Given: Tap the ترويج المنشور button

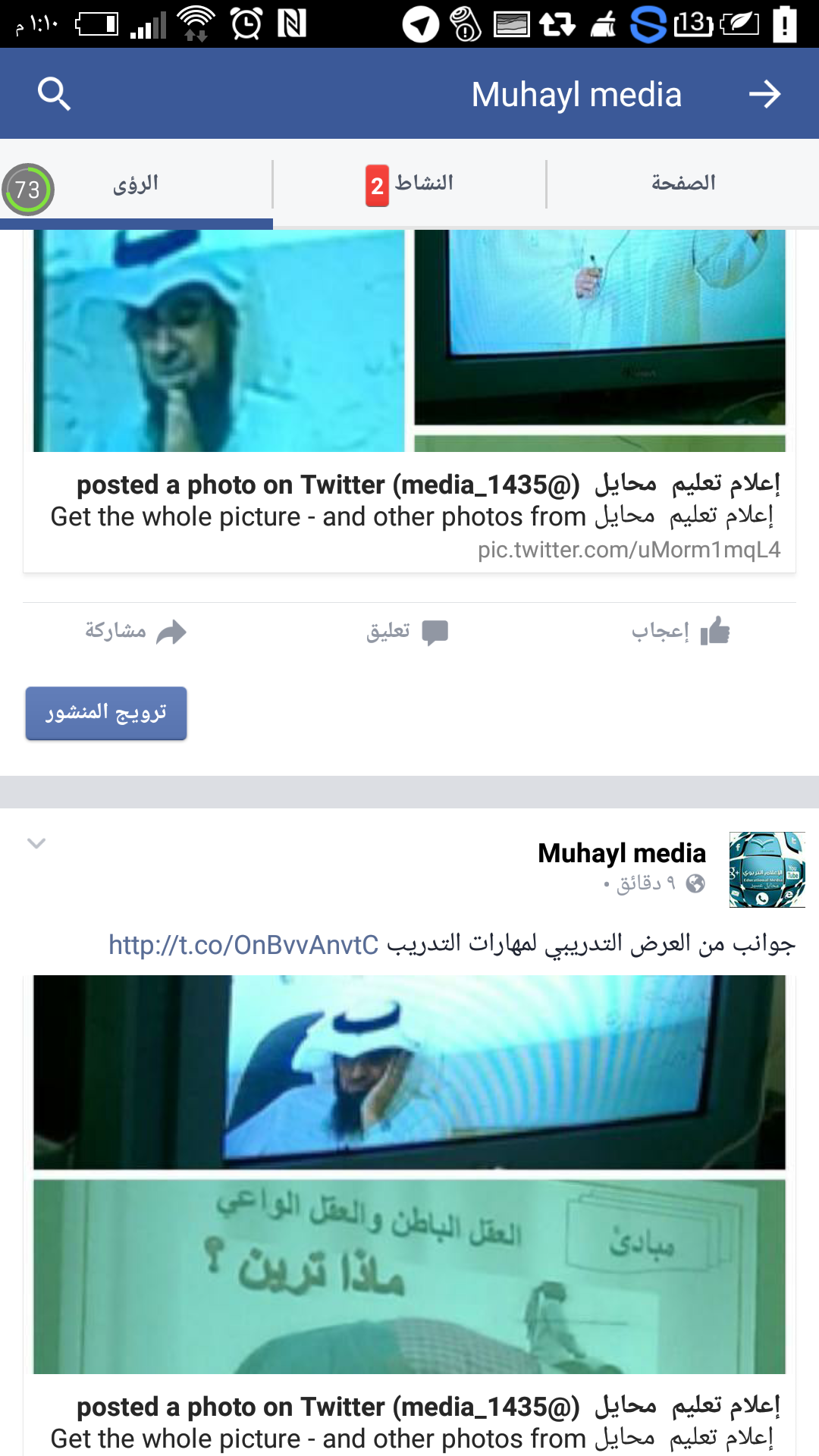Looking at the screenshot, I should [106, 713].
